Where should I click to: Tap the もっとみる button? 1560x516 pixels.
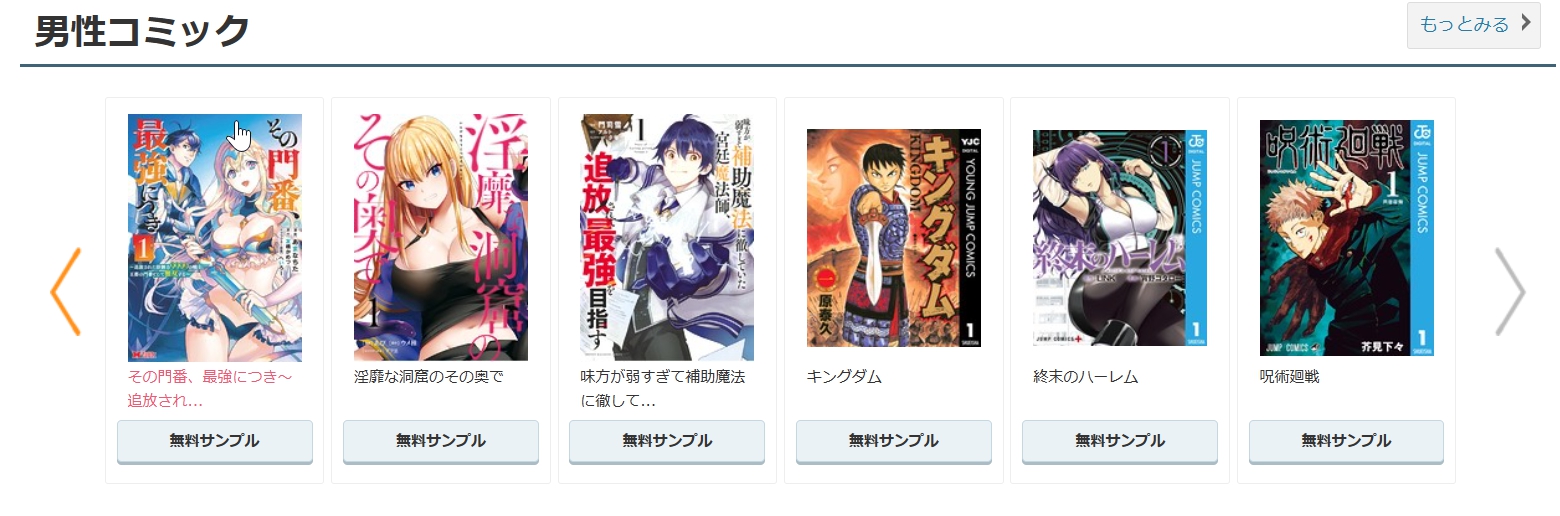pos(1473,25)
